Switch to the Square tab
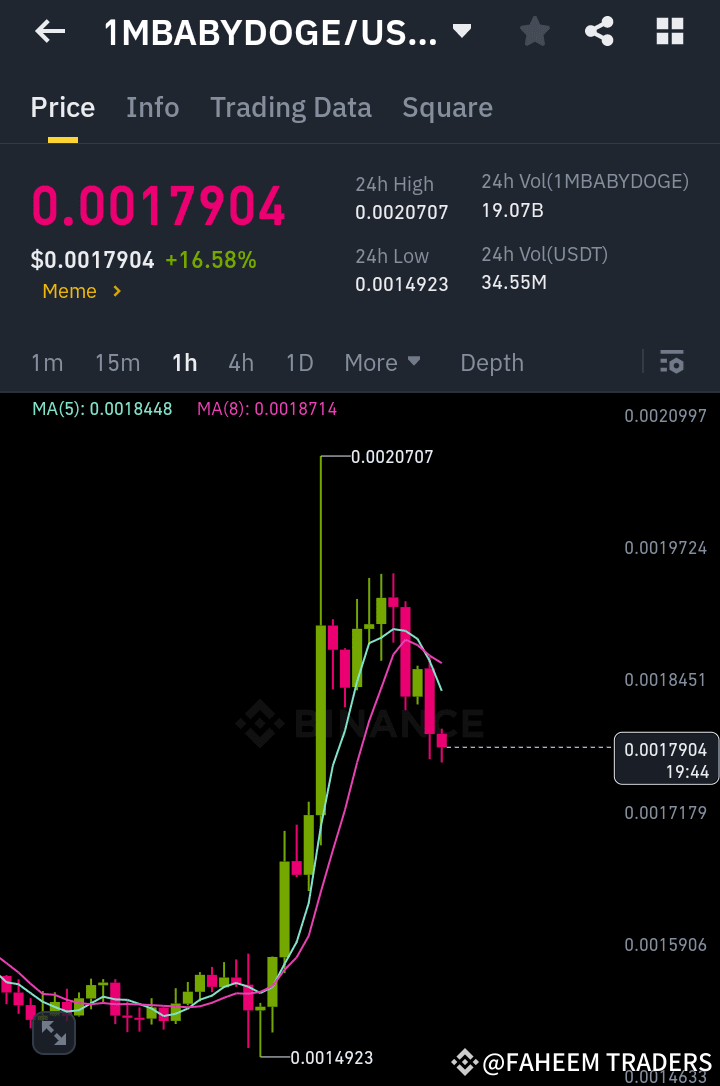The image size is (720, 1086). coord(447,107)
